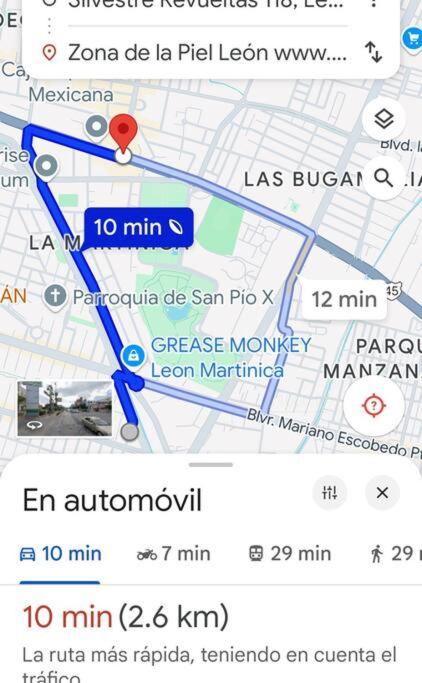The width and height of the screenshot is (422, 683).
Task: Open the map layers button
Action: 384,119
